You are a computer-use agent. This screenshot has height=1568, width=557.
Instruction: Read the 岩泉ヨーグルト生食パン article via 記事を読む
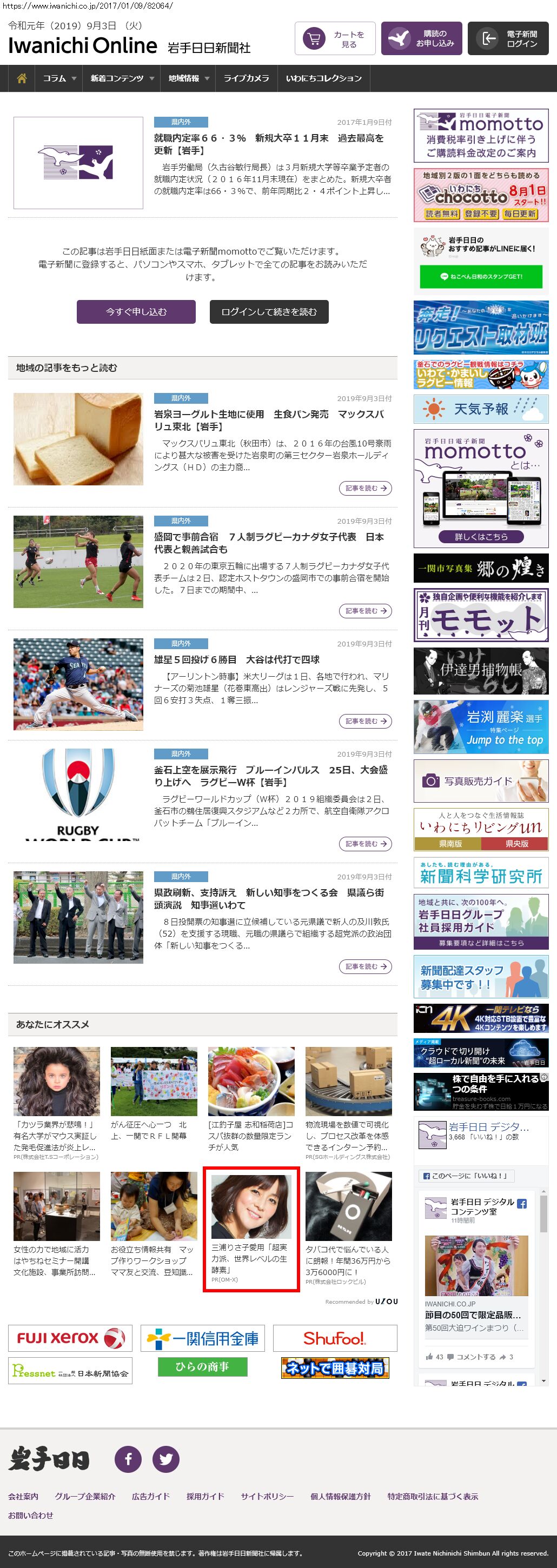coord(364,488)
